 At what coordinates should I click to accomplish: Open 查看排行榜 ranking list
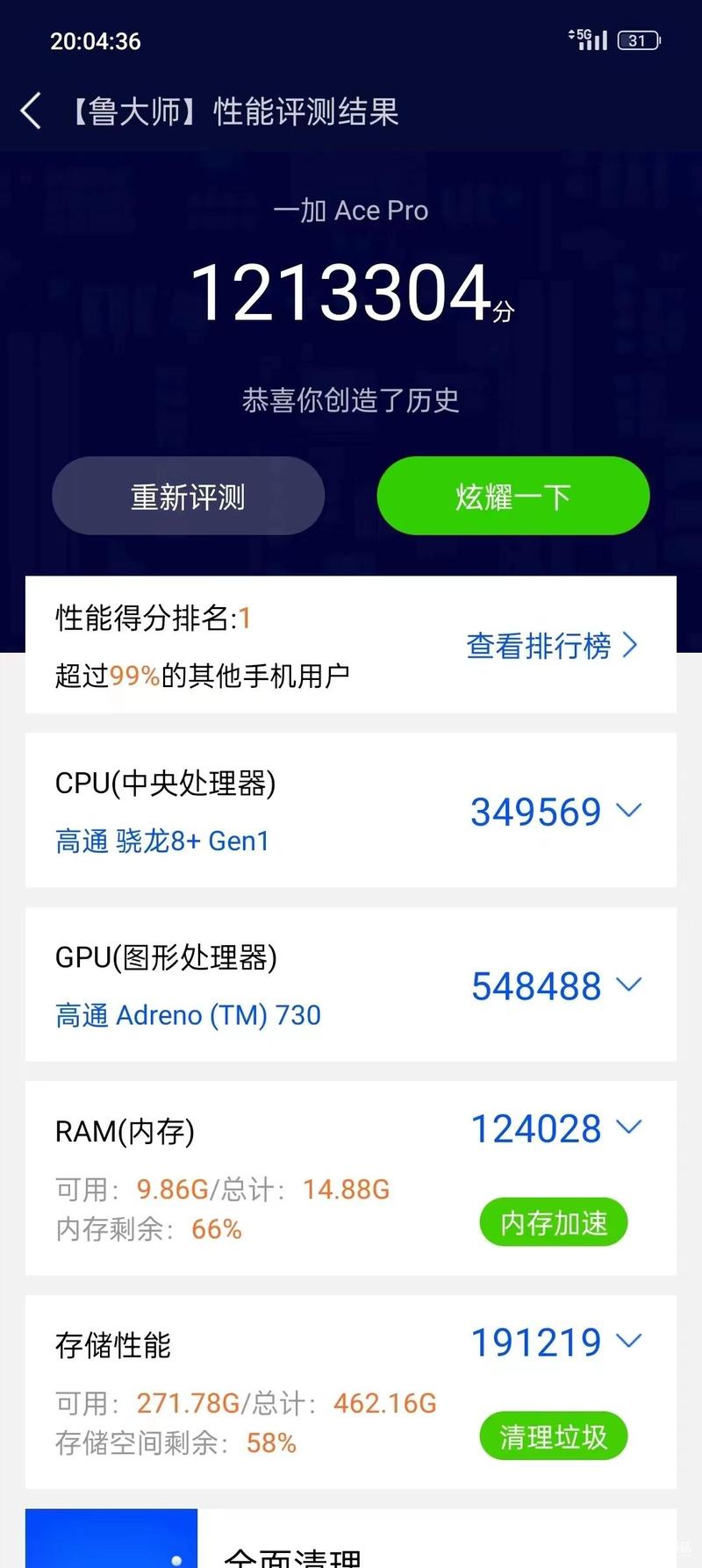pos(551,646)
